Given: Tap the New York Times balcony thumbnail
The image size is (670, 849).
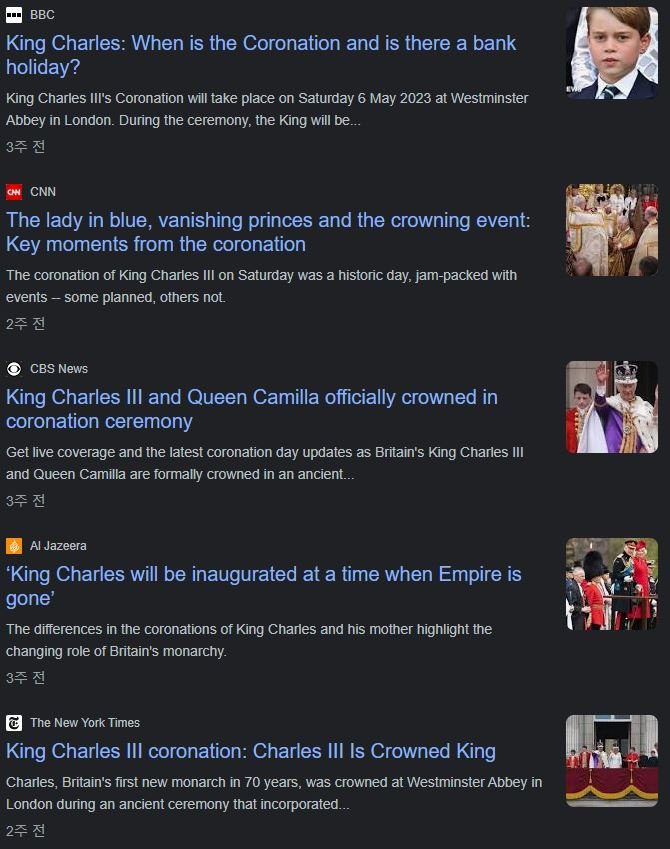Looking at the screenshot, I should pos(611,760).
